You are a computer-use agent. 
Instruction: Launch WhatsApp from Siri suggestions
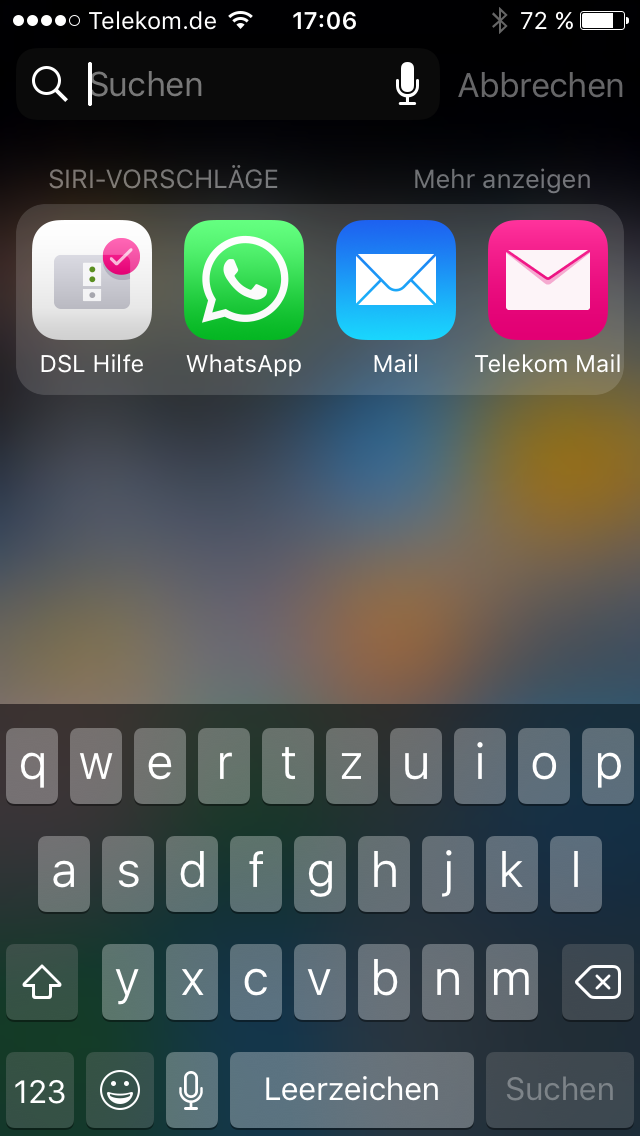(x=244, y=297)
